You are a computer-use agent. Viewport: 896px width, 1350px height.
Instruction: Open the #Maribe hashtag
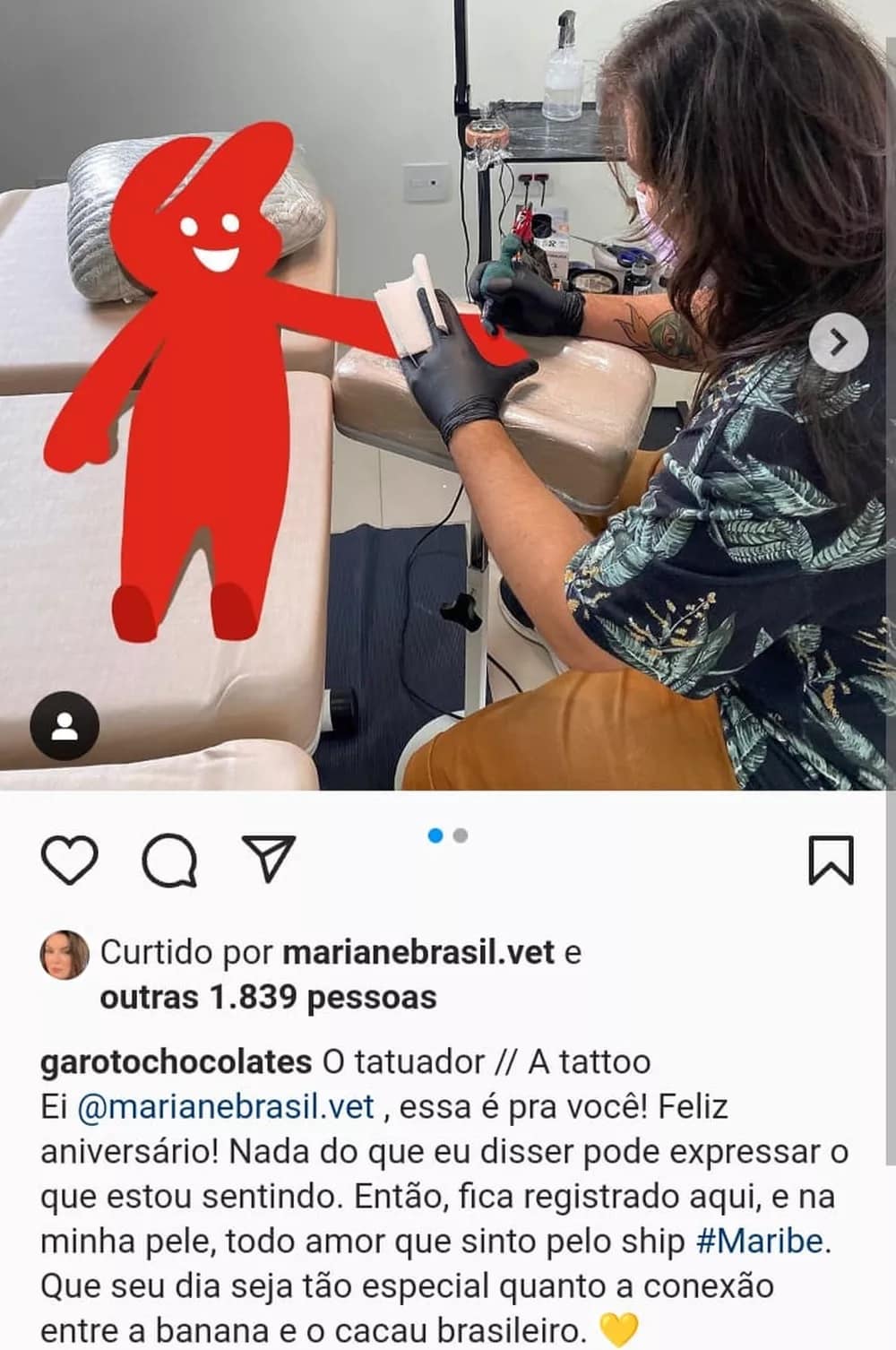pyautogui.click(x=758, y=1242)
